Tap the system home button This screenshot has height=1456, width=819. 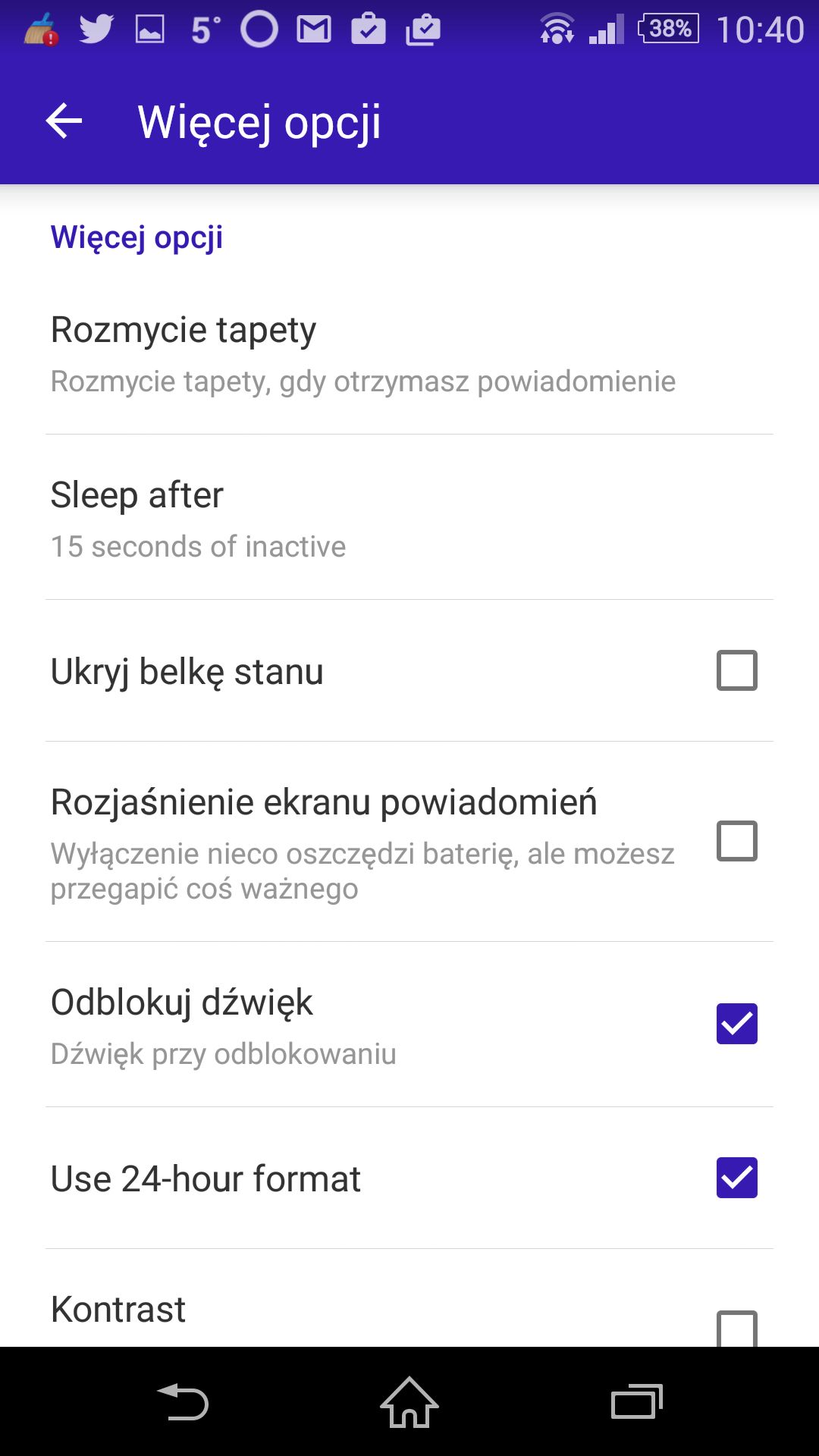point(409,1402)
